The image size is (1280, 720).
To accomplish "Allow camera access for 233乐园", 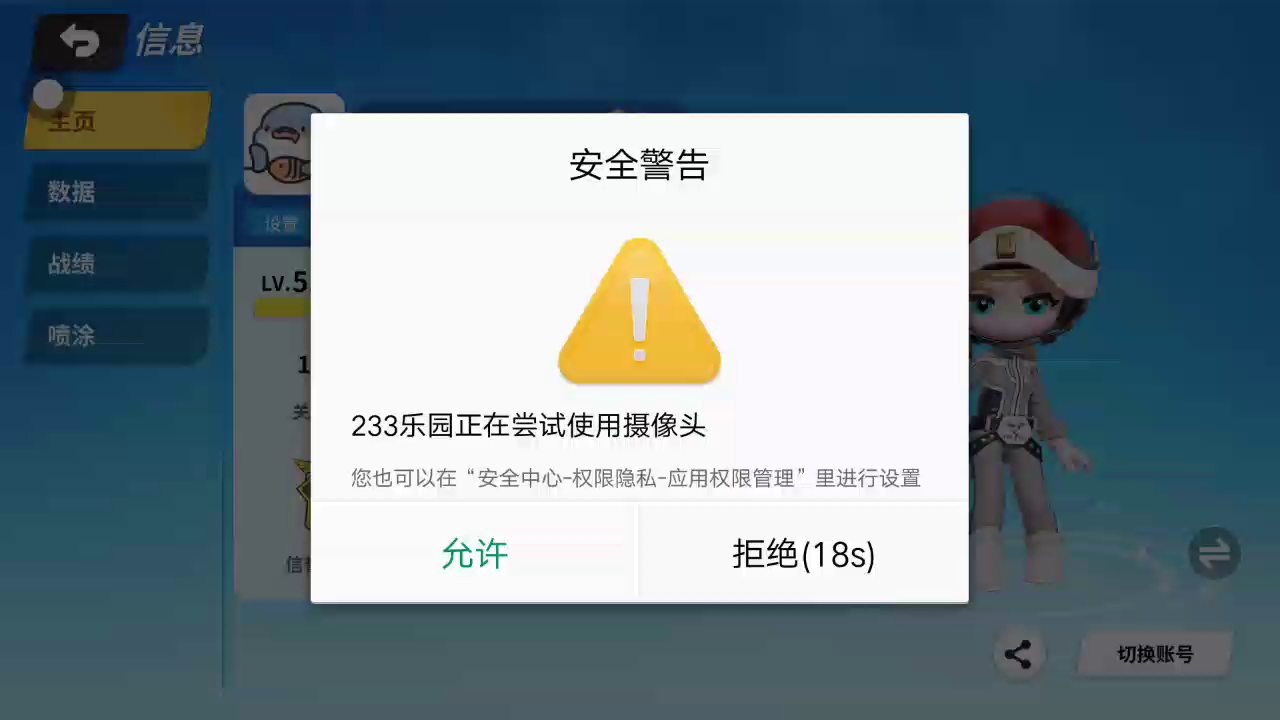I will coord(475,554).
